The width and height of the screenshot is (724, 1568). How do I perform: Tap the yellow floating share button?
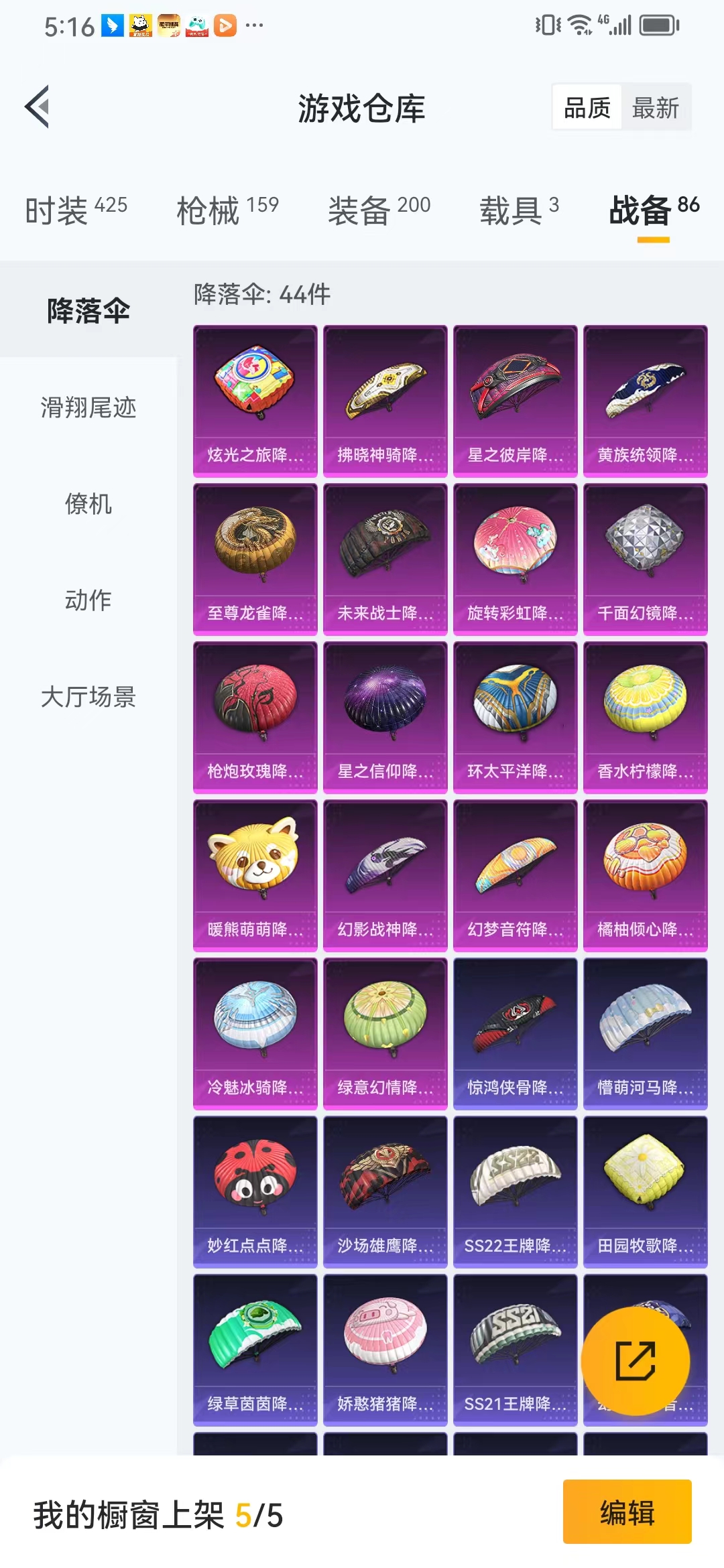[636, 1361]
